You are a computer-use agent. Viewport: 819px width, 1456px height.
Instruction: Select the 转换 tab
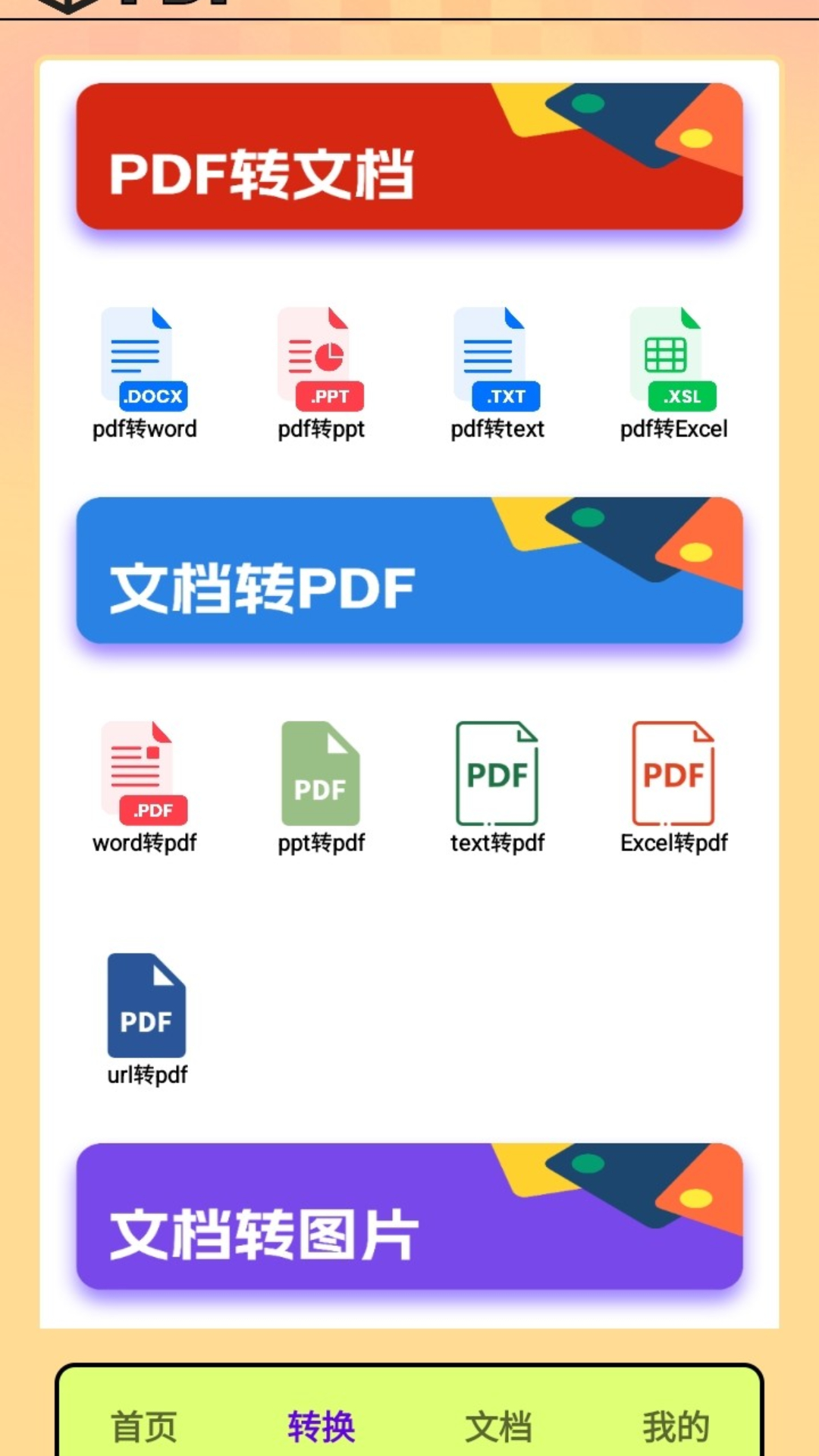320,1424
